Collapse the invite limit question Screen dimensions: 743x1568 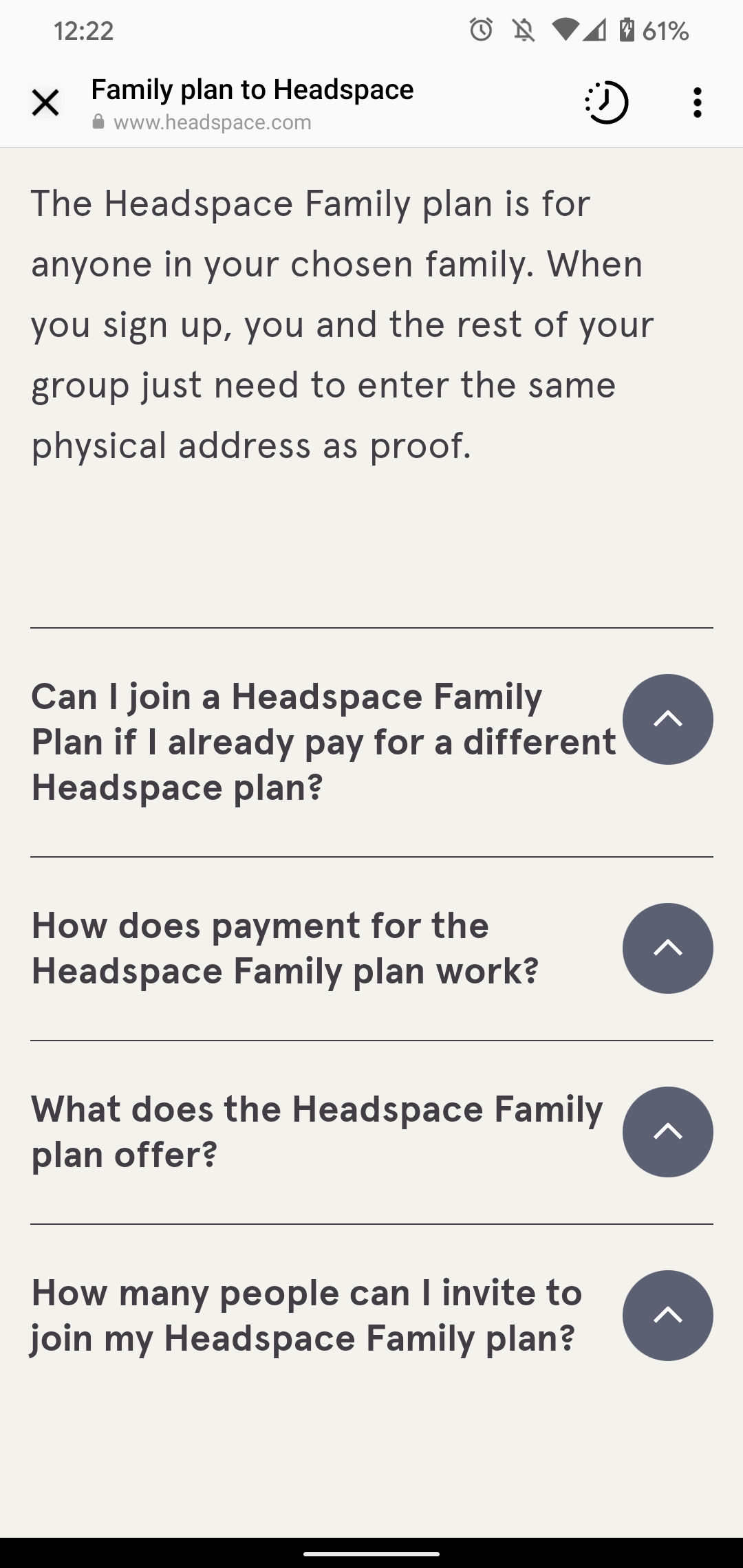667,1314
